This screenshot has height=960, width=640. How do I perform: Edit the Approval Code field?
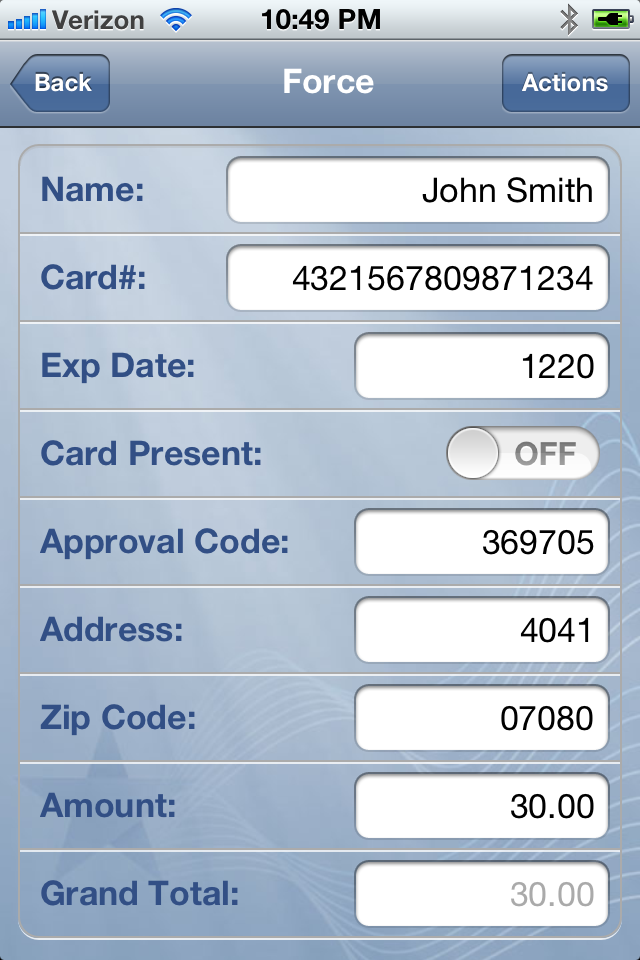481,542
